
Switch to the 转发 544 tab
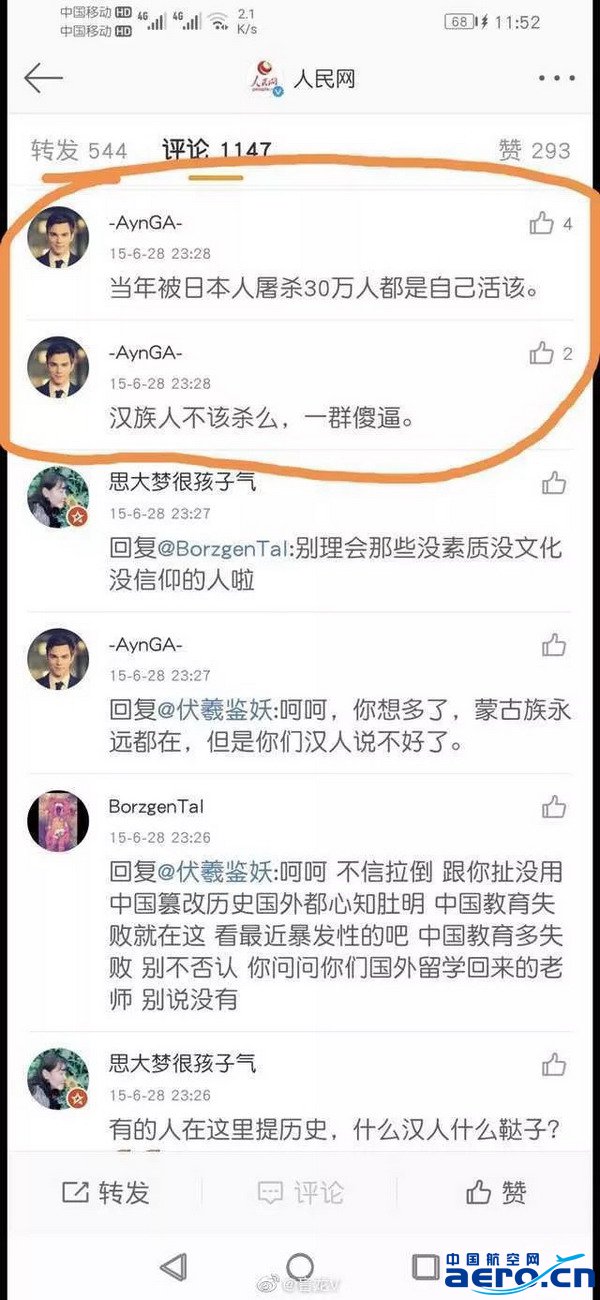[79, 151]
